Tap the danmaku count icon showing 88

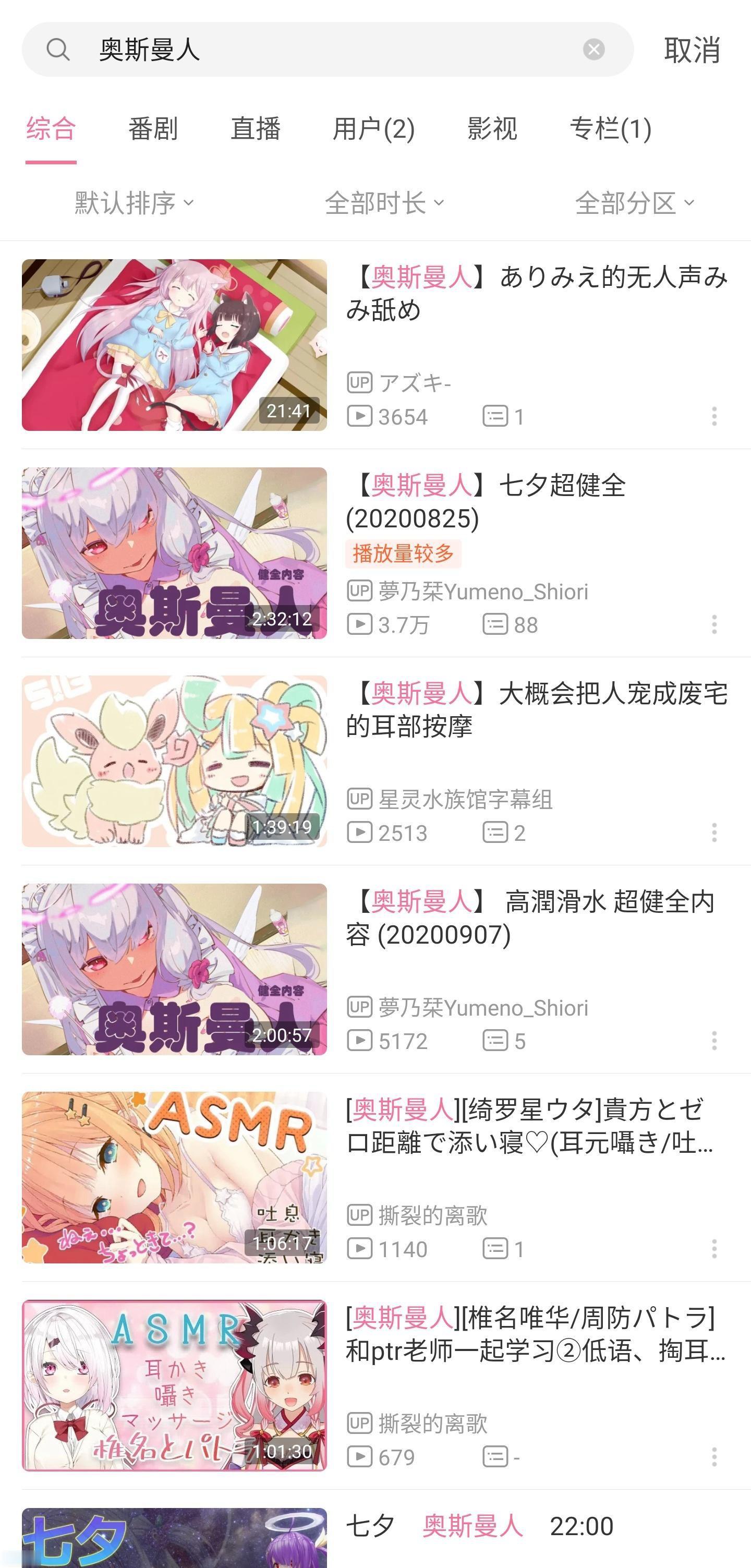pyautogui.click(x=497, y=624)
